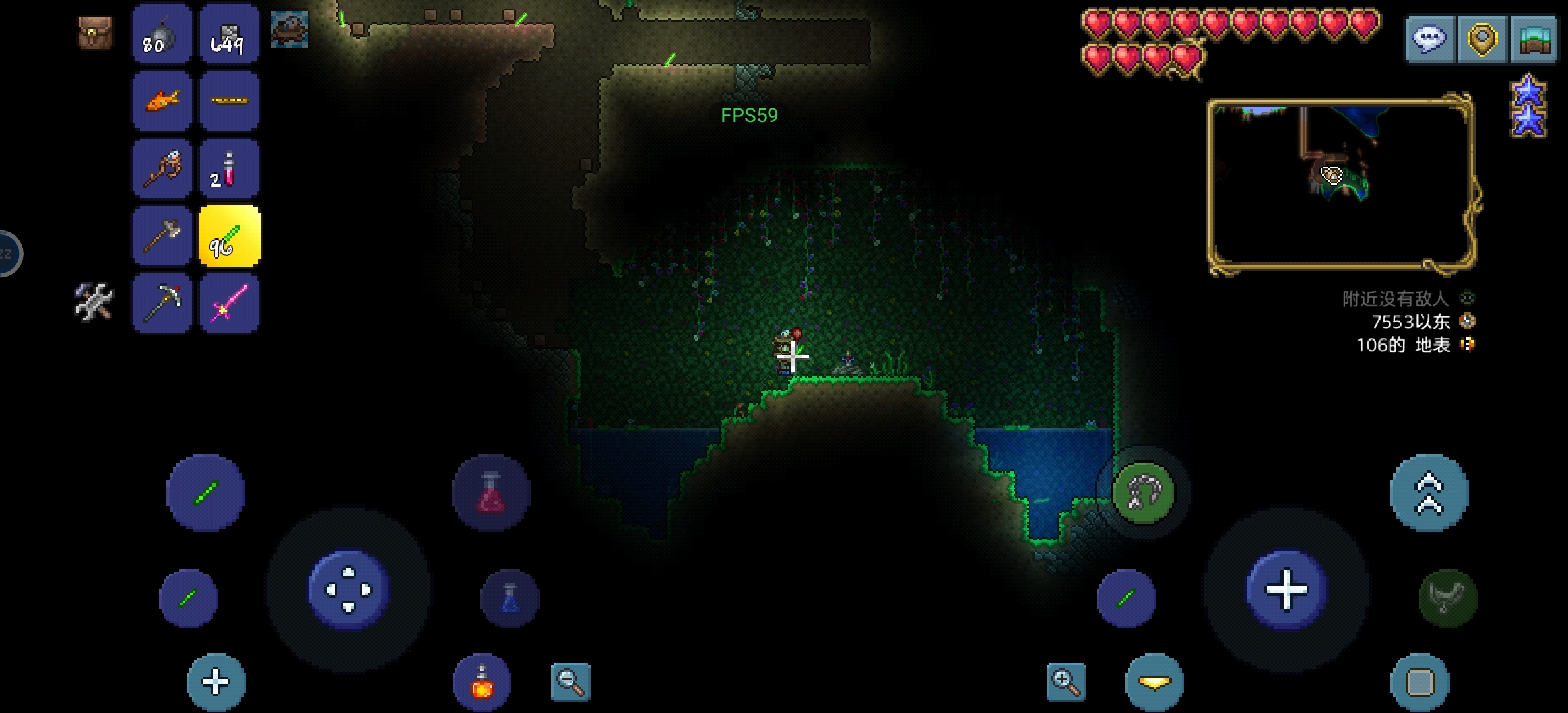The width and height of the screenshot is (1568, 713).
Task: Select the fishing rod hotbar slot
Action: [x=162, y=168]
